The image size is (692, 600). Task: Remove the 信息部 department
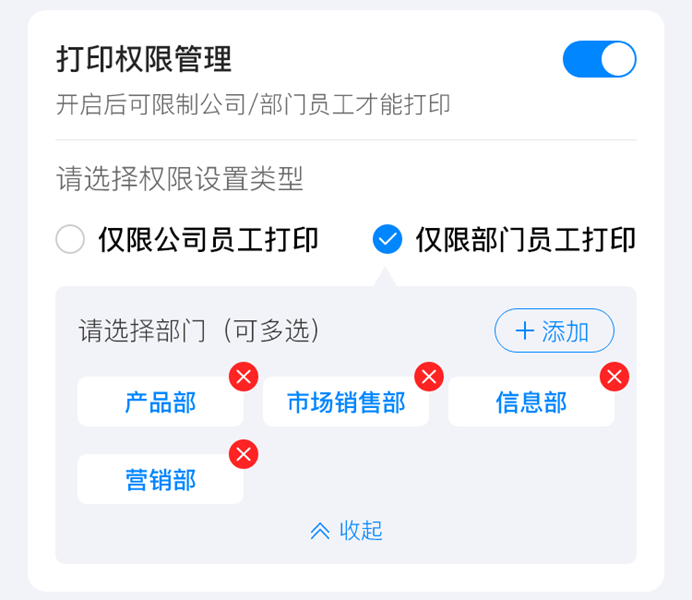tap(614, 377)
